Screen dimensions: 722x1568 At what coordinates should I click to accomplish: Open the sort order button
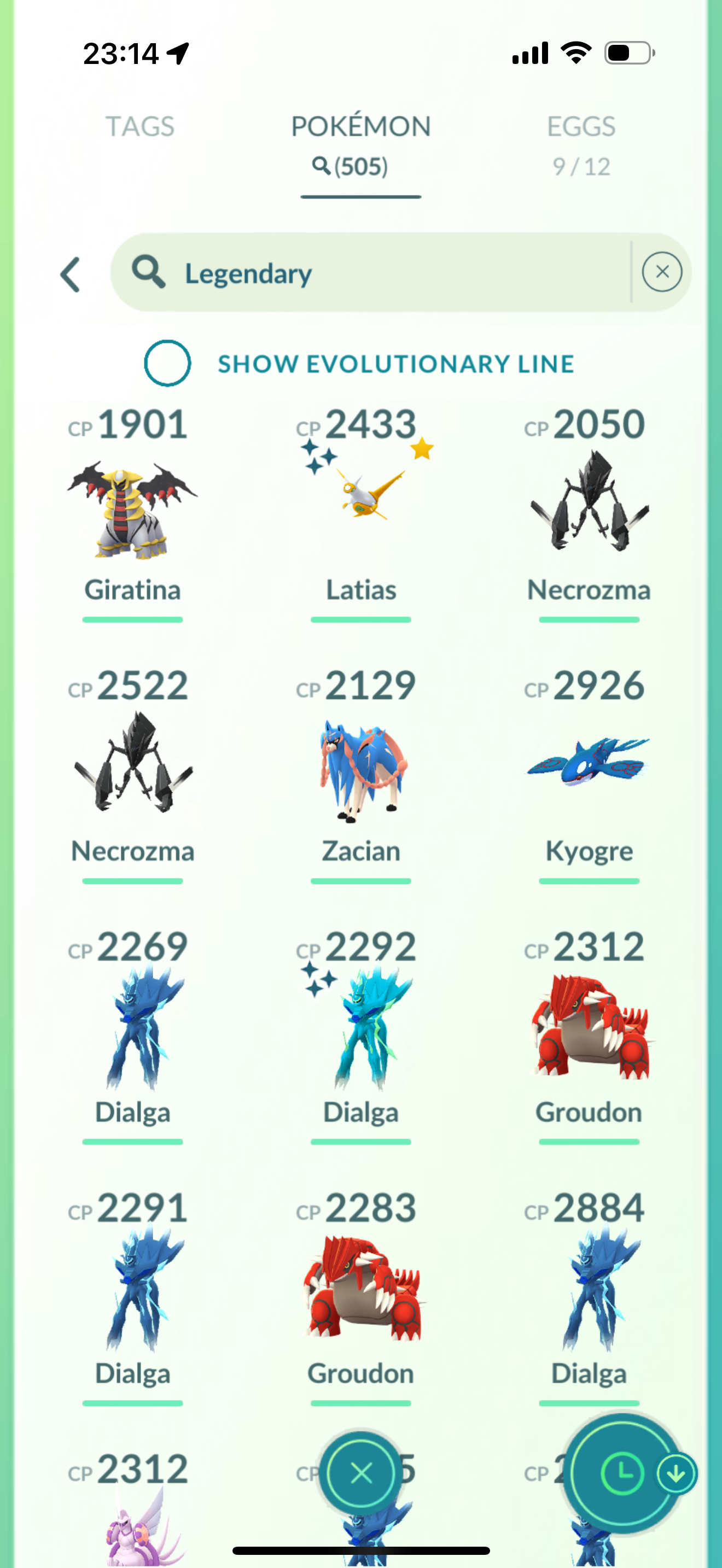tap(622, 1473)
